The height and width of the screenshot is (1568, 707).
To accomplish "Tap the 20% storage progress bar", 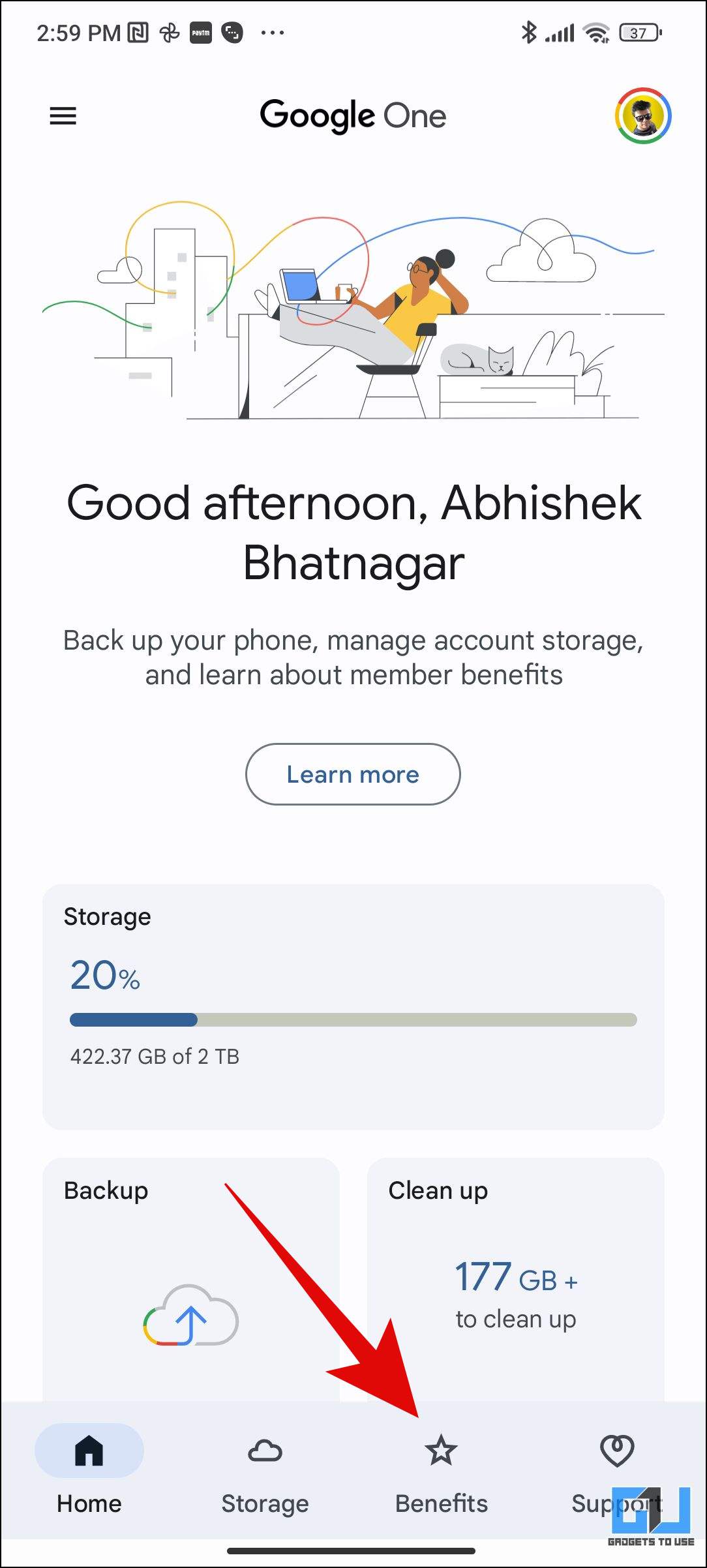I will [x=352, y=1019].
